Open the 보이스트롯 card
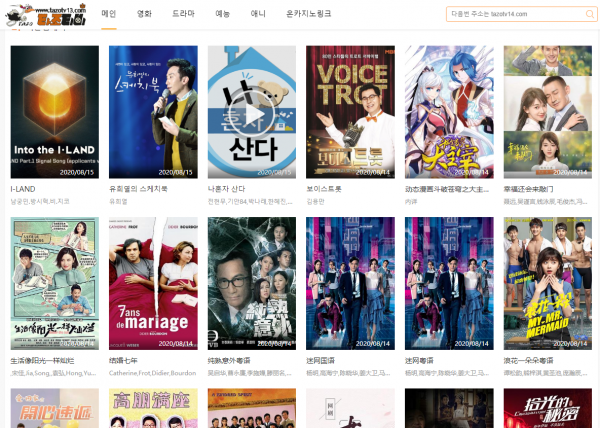 350,112
